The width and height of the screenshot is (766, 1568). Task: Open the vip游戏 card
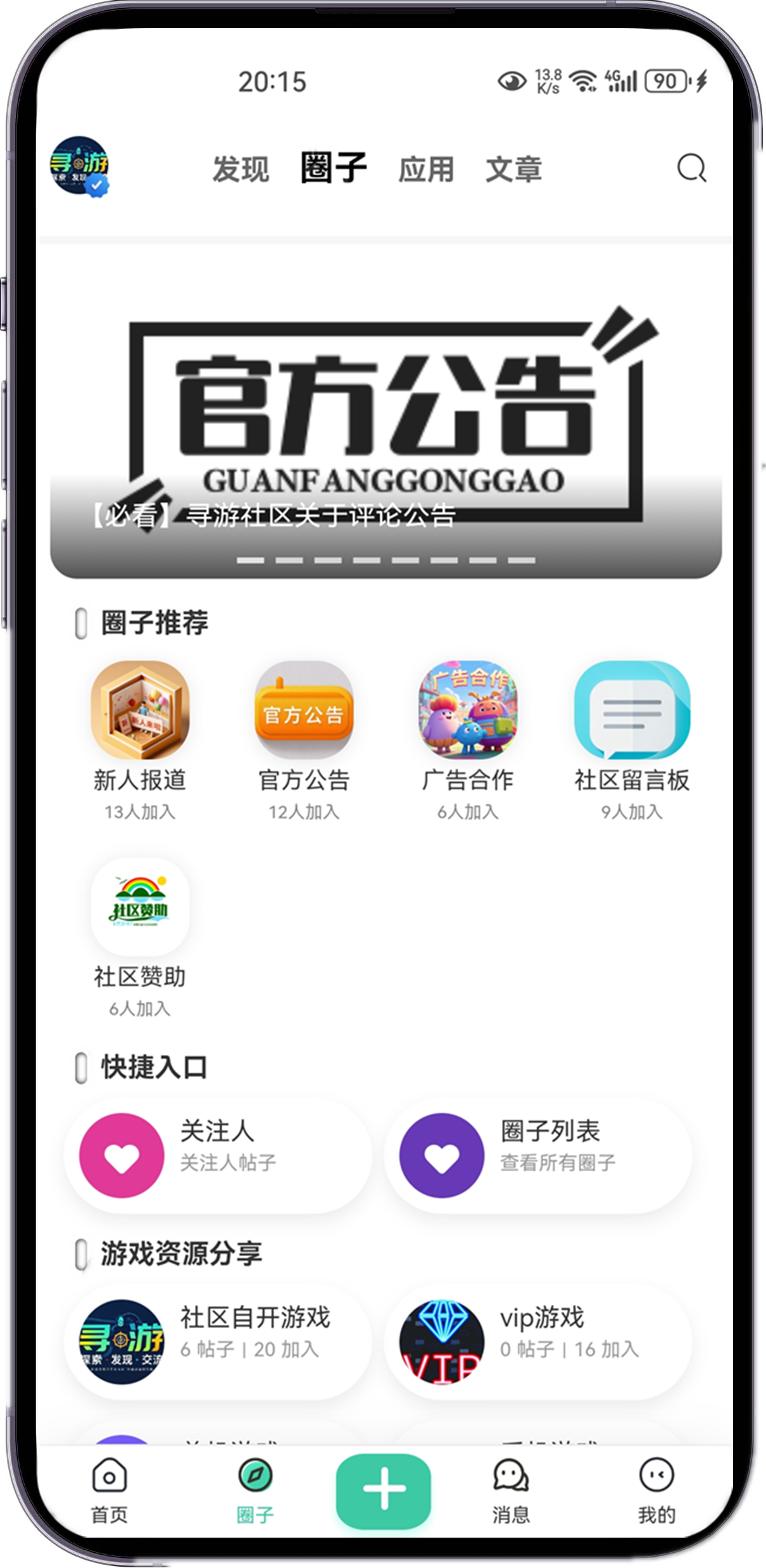point(537,1341)
